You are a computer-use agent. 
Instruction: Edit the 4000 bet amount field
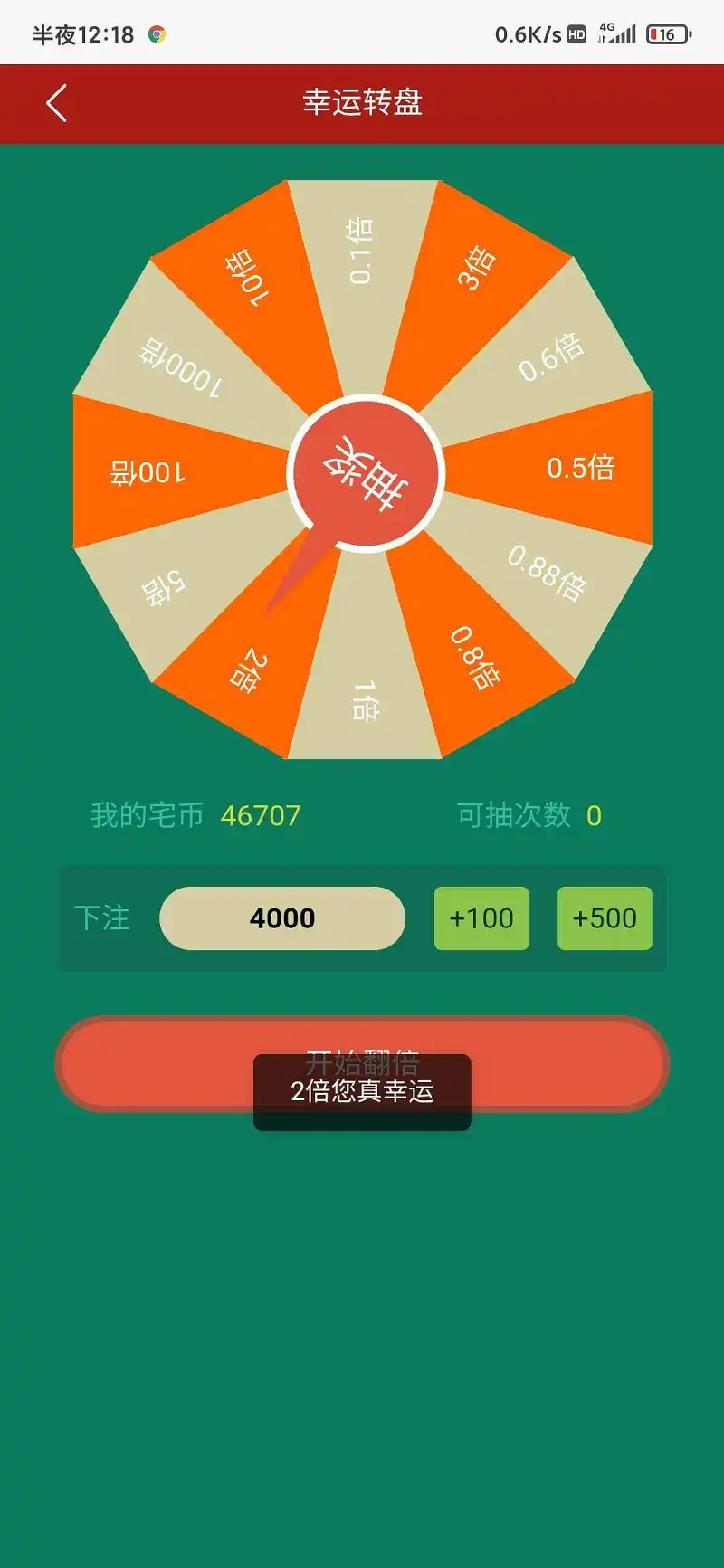coord(282,918)
